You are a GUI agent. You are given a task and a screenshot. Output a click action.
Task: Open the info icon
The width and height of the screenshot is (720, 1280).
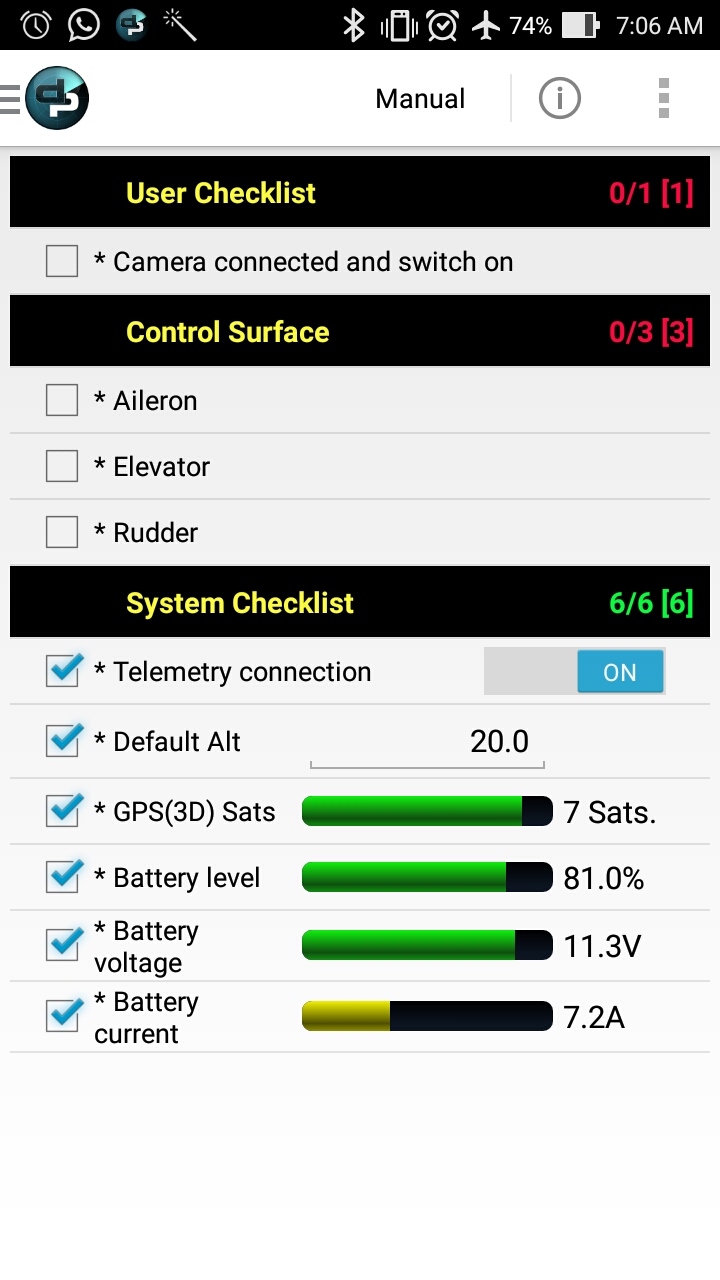click(x=559, y=99)
